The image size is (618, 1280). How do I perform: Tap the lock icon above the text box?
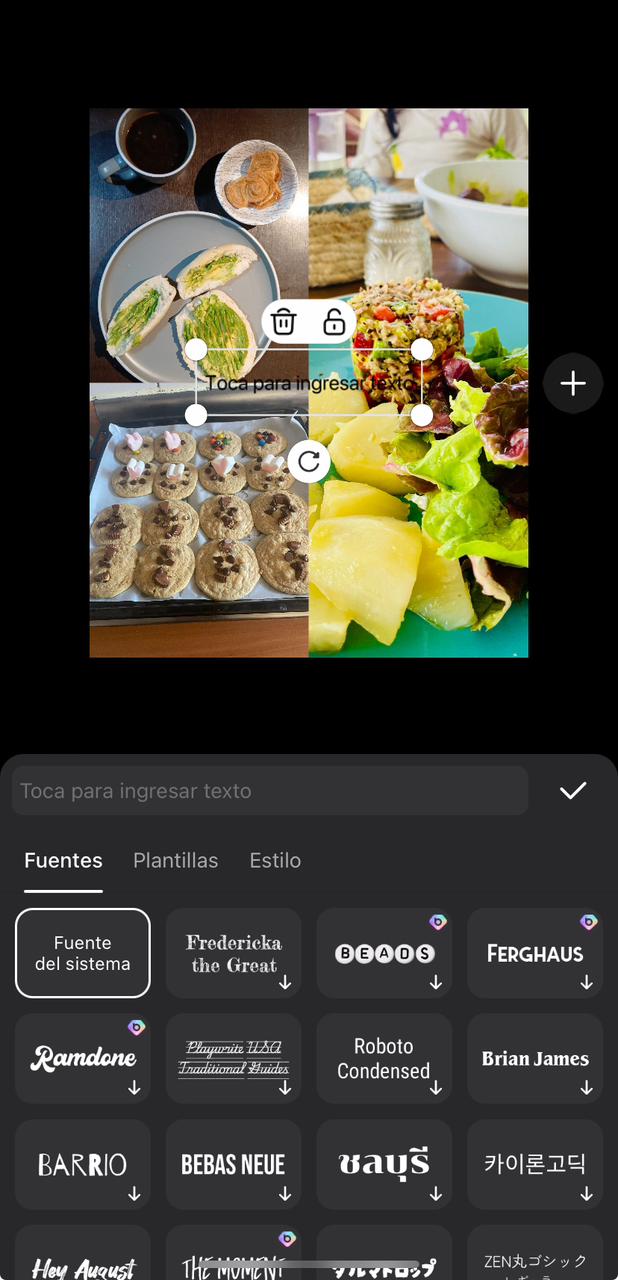click(x=334, y=322)
